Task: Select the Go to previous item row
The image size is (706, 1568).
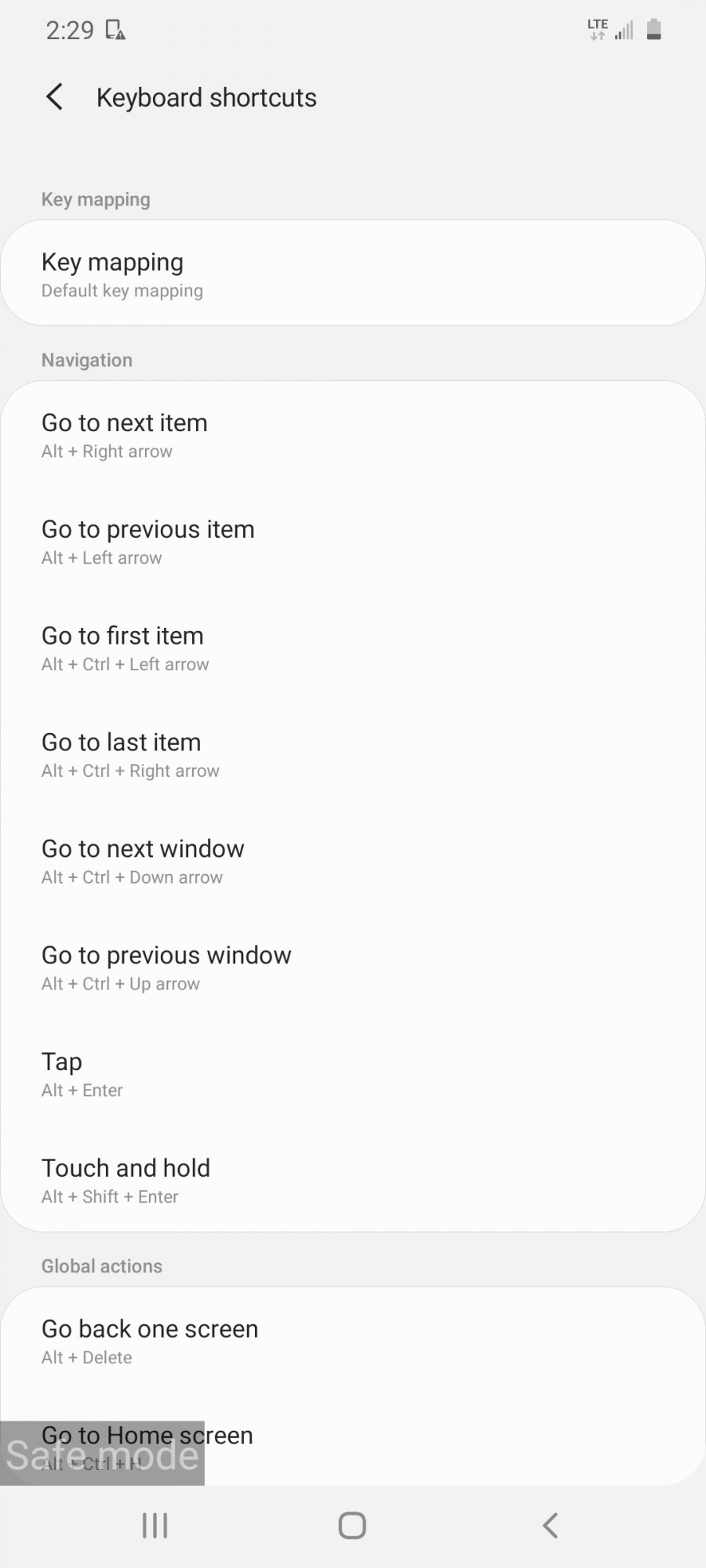Action: tap(353, 542)
